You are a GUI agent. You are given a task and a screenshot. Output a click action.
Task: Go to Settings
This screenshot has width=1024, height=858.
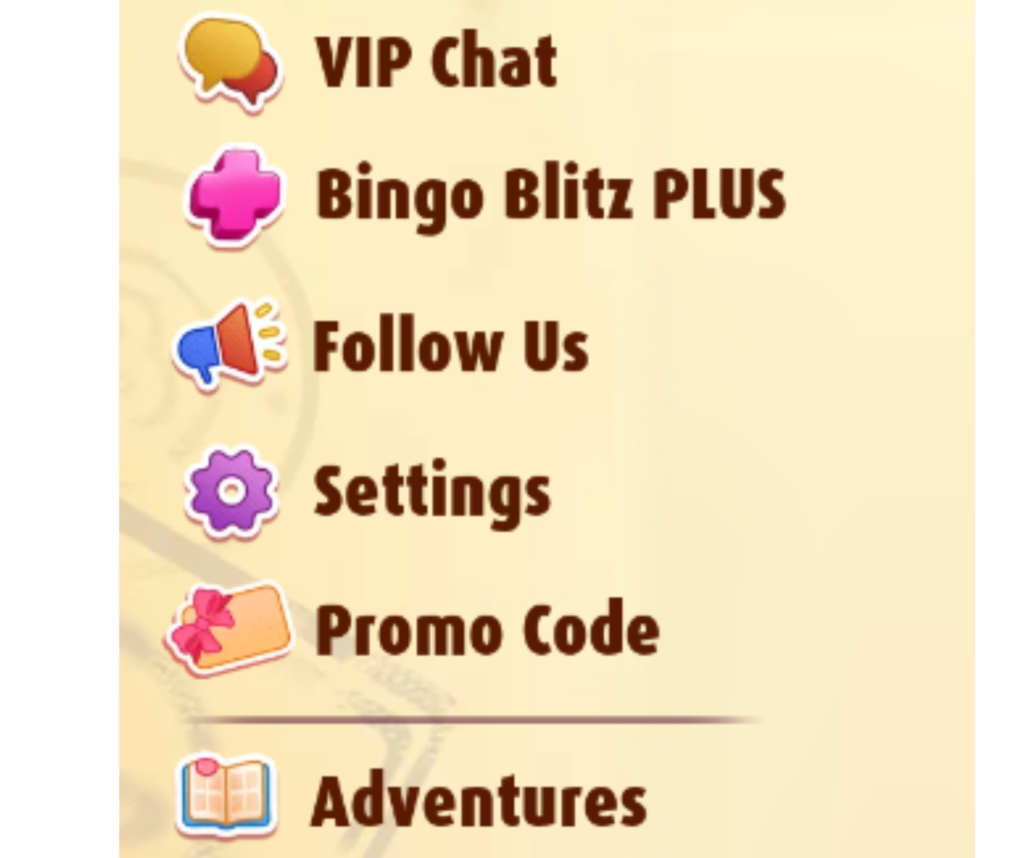pyautogui.click(x=431, y=490)
